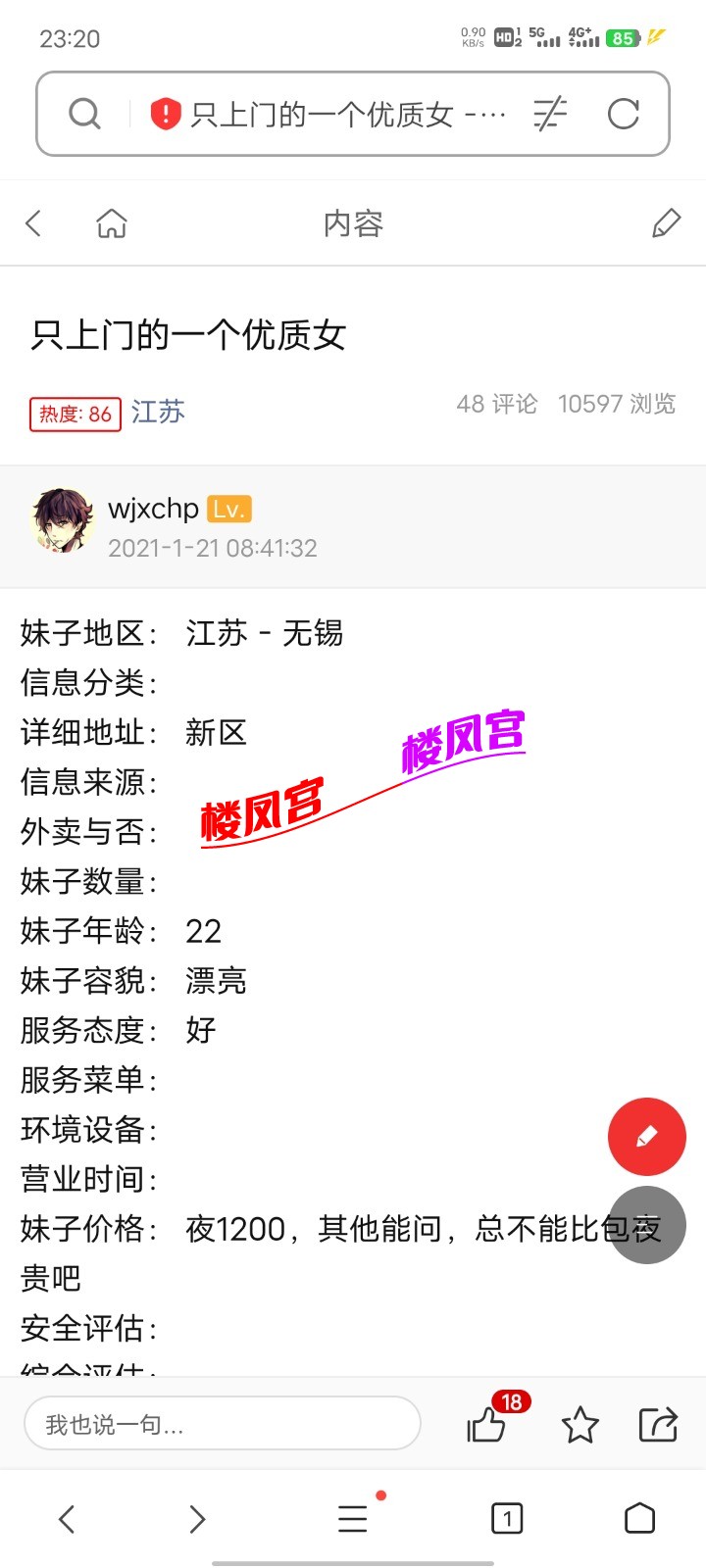Tap the 热度: 86 heat badge
The height and width of the screenshot is (1568, 706).
coord(75,413)
